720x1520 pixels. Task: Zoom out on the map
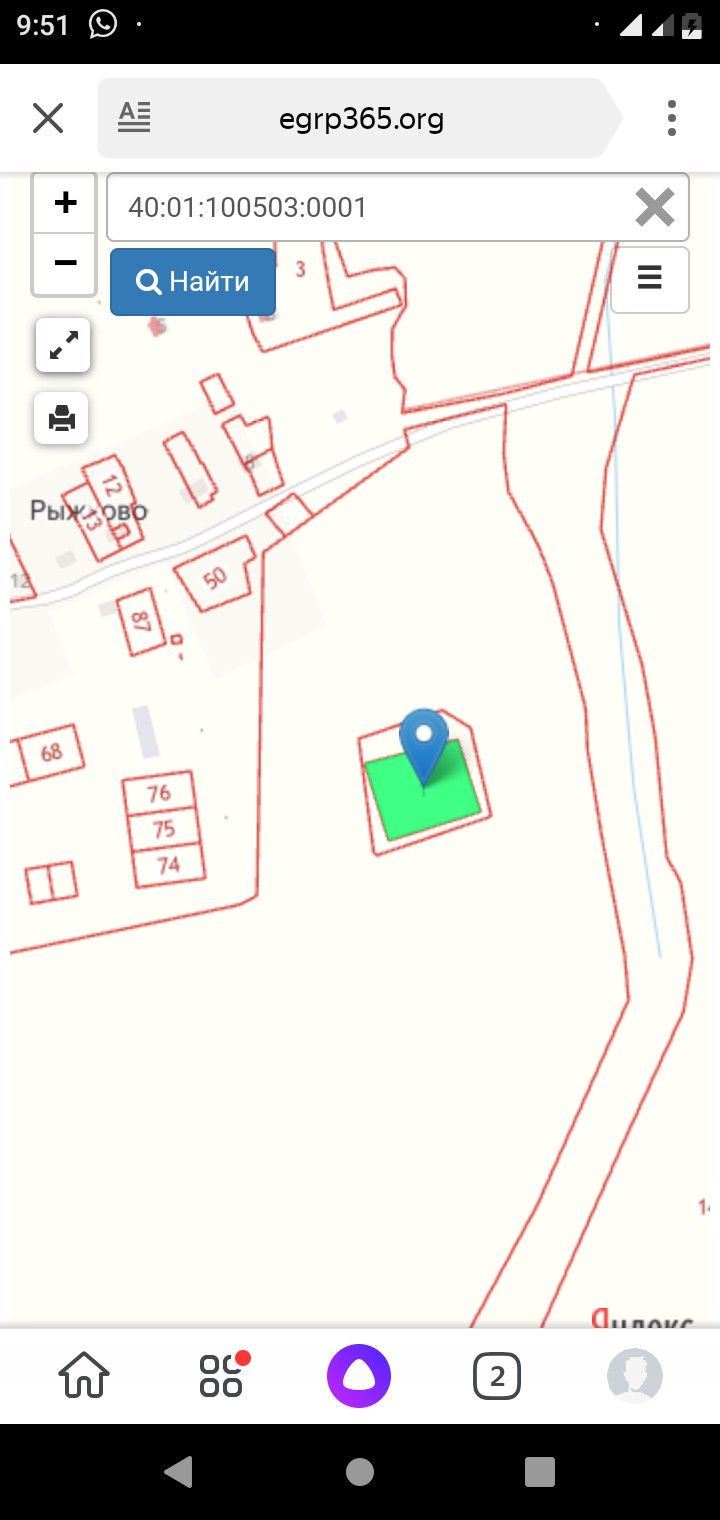coord(65,264)
